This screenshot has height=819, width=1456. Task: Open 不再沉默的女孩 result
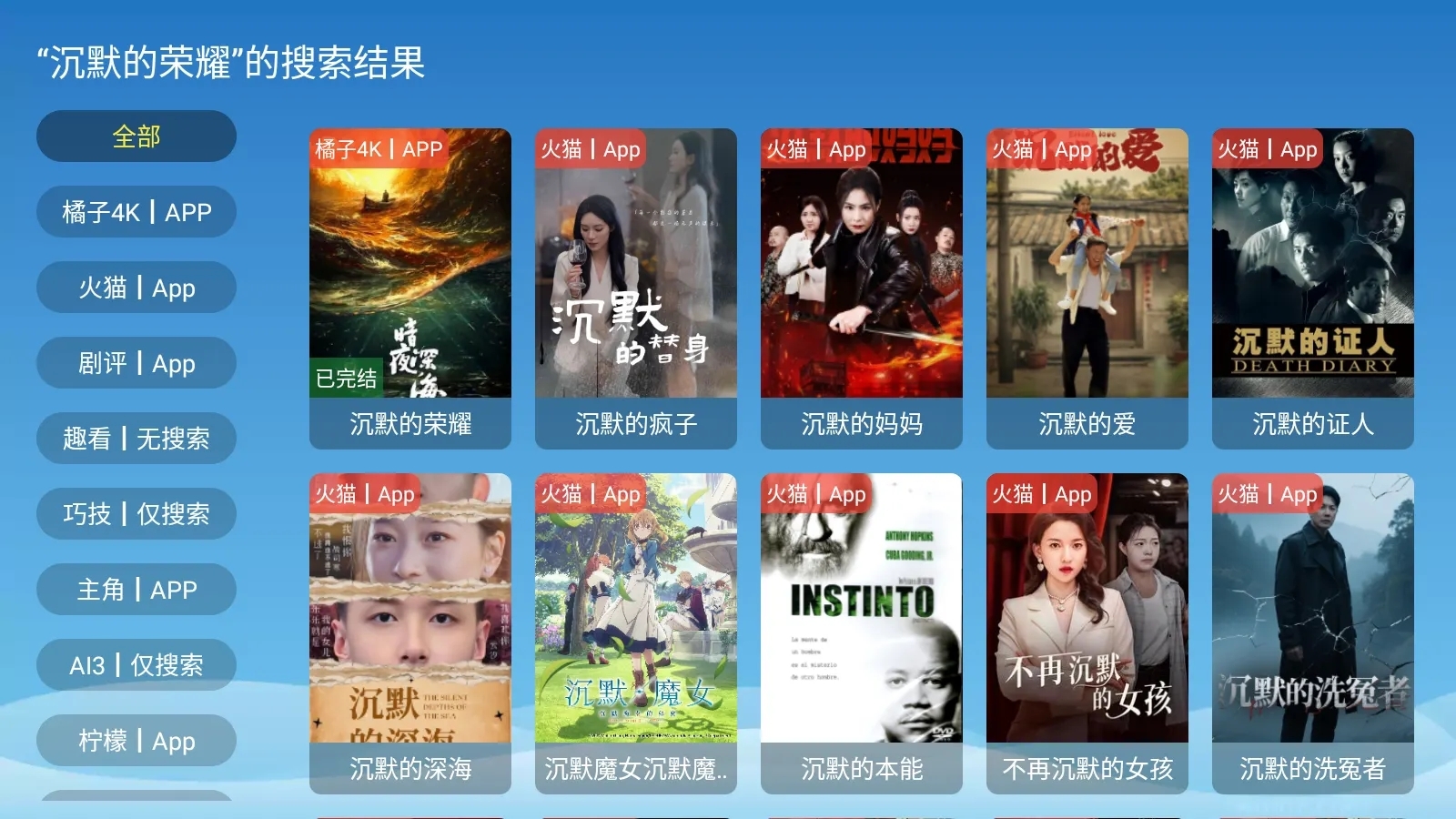[x=1087, y=632]
